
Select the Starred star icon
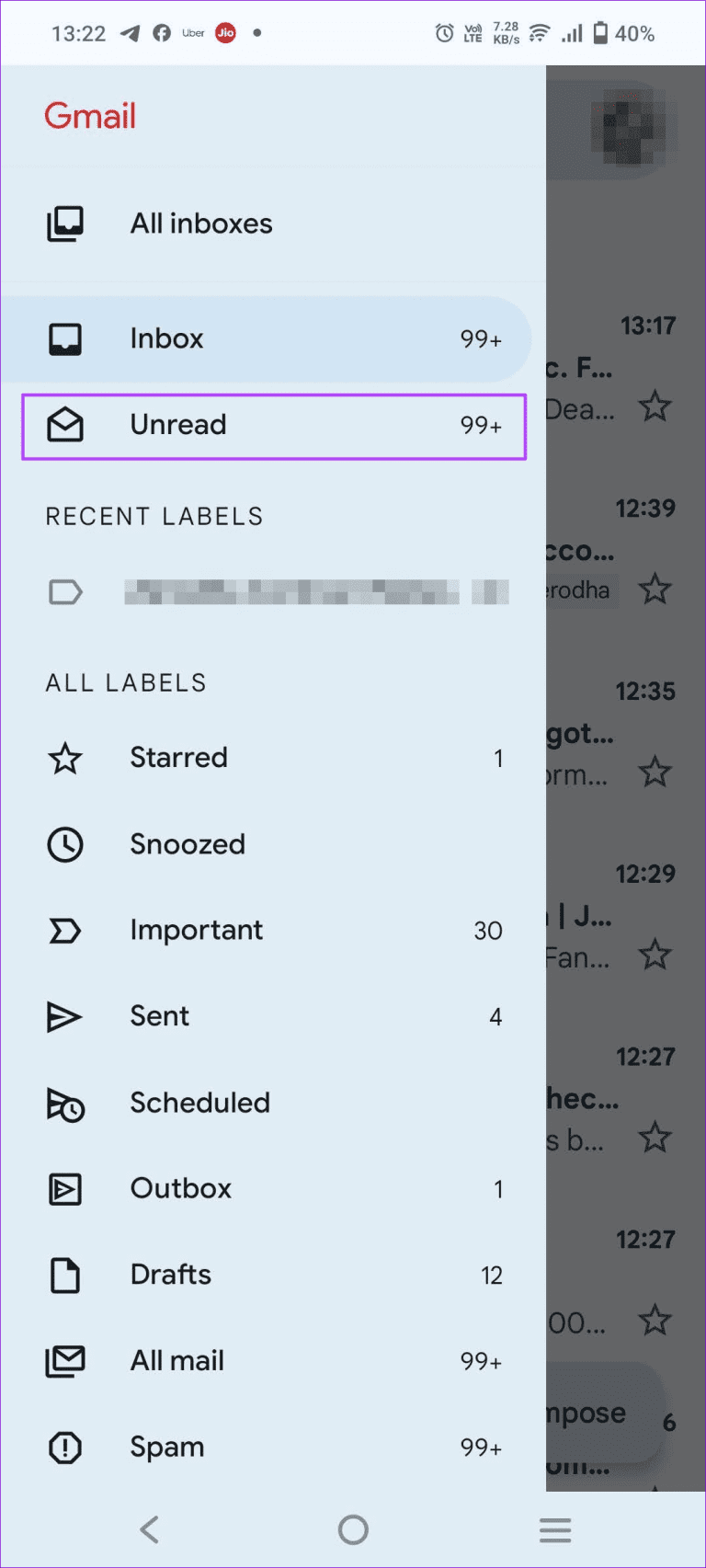[x=64, y=758]
